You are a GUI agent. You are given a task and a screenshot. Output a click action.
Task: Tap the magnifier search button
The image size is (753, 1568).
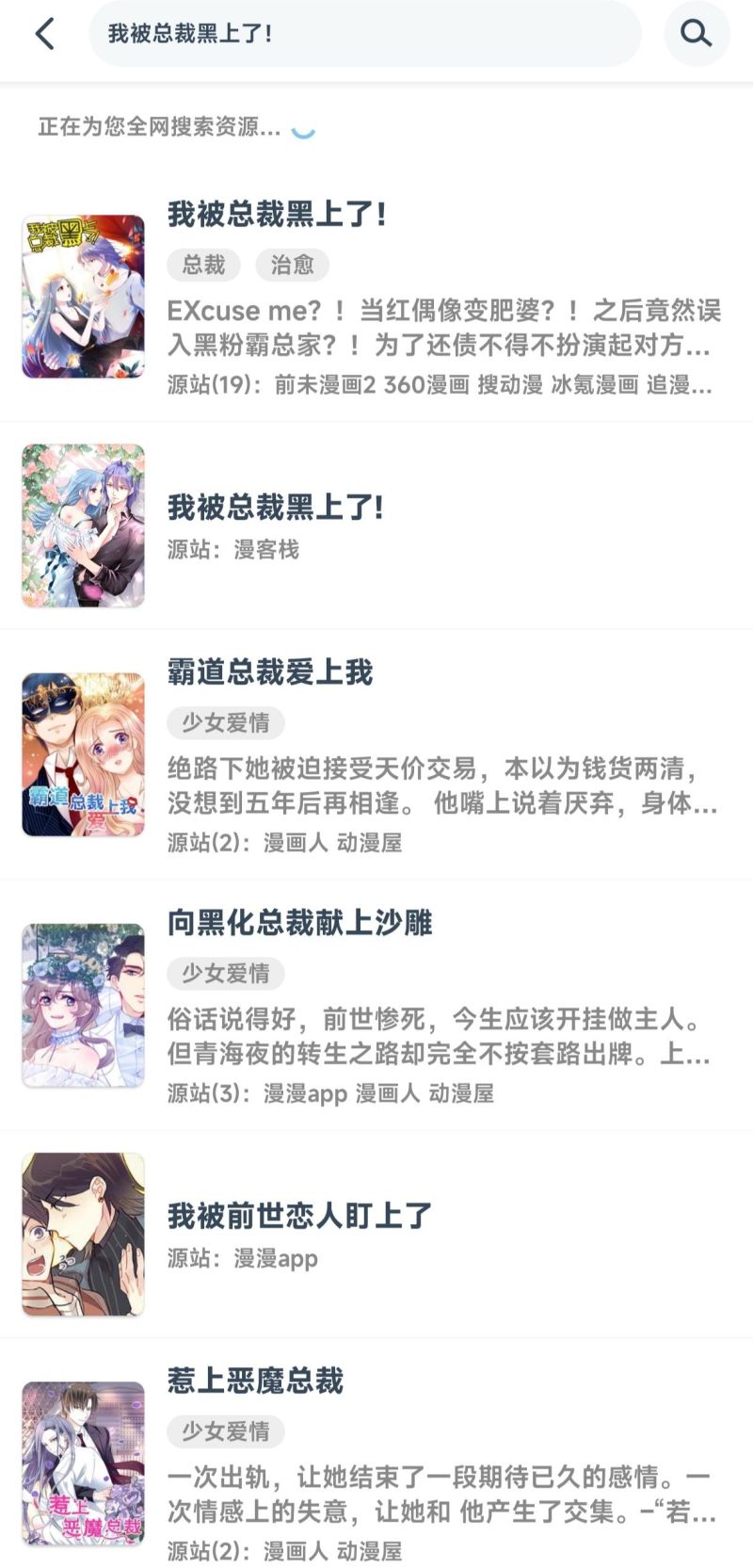click(x=696, y=34)
